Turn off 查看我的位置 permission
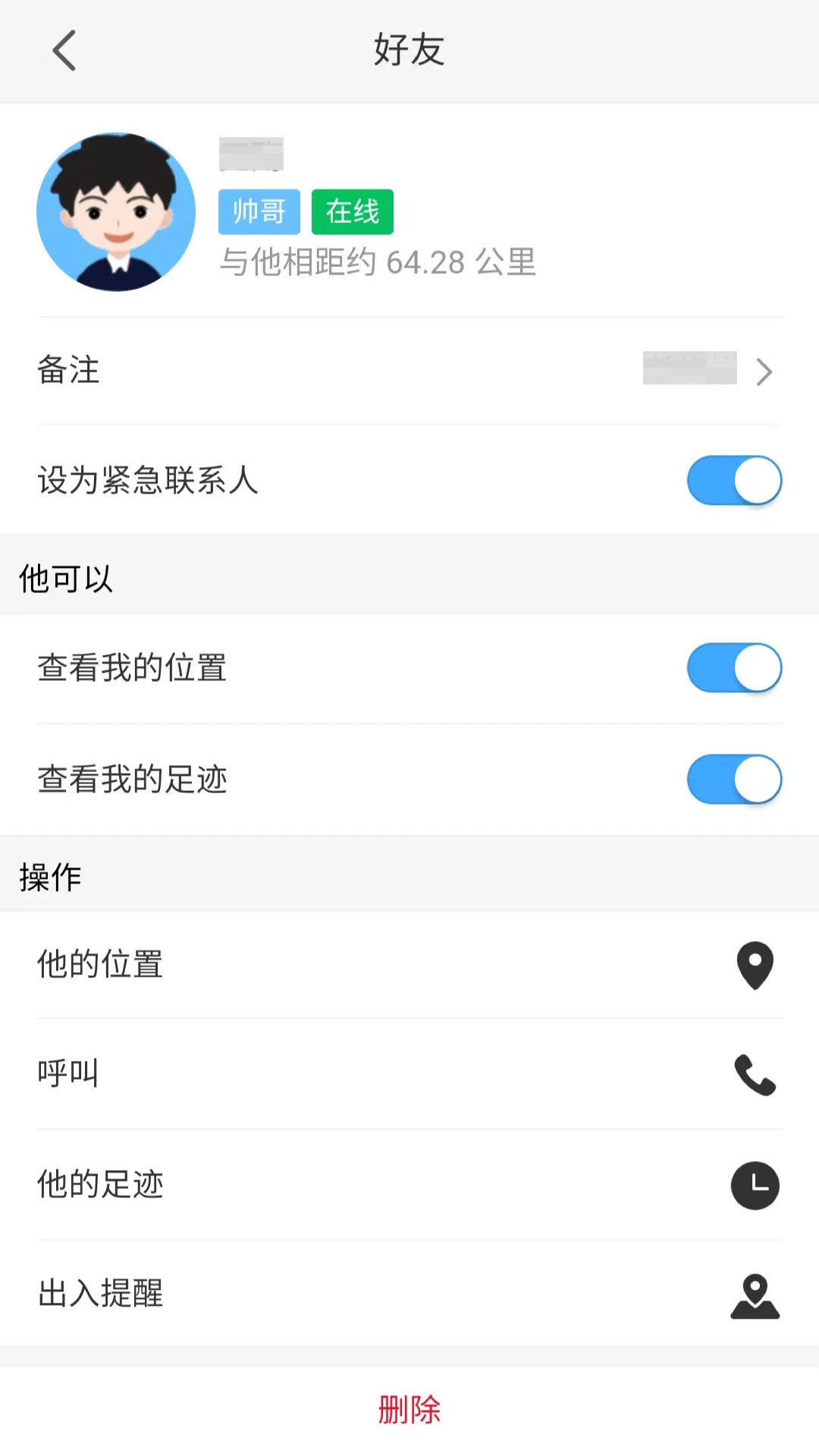The width and height of the screenshot is (819, 1456). [x=733, y=668]
